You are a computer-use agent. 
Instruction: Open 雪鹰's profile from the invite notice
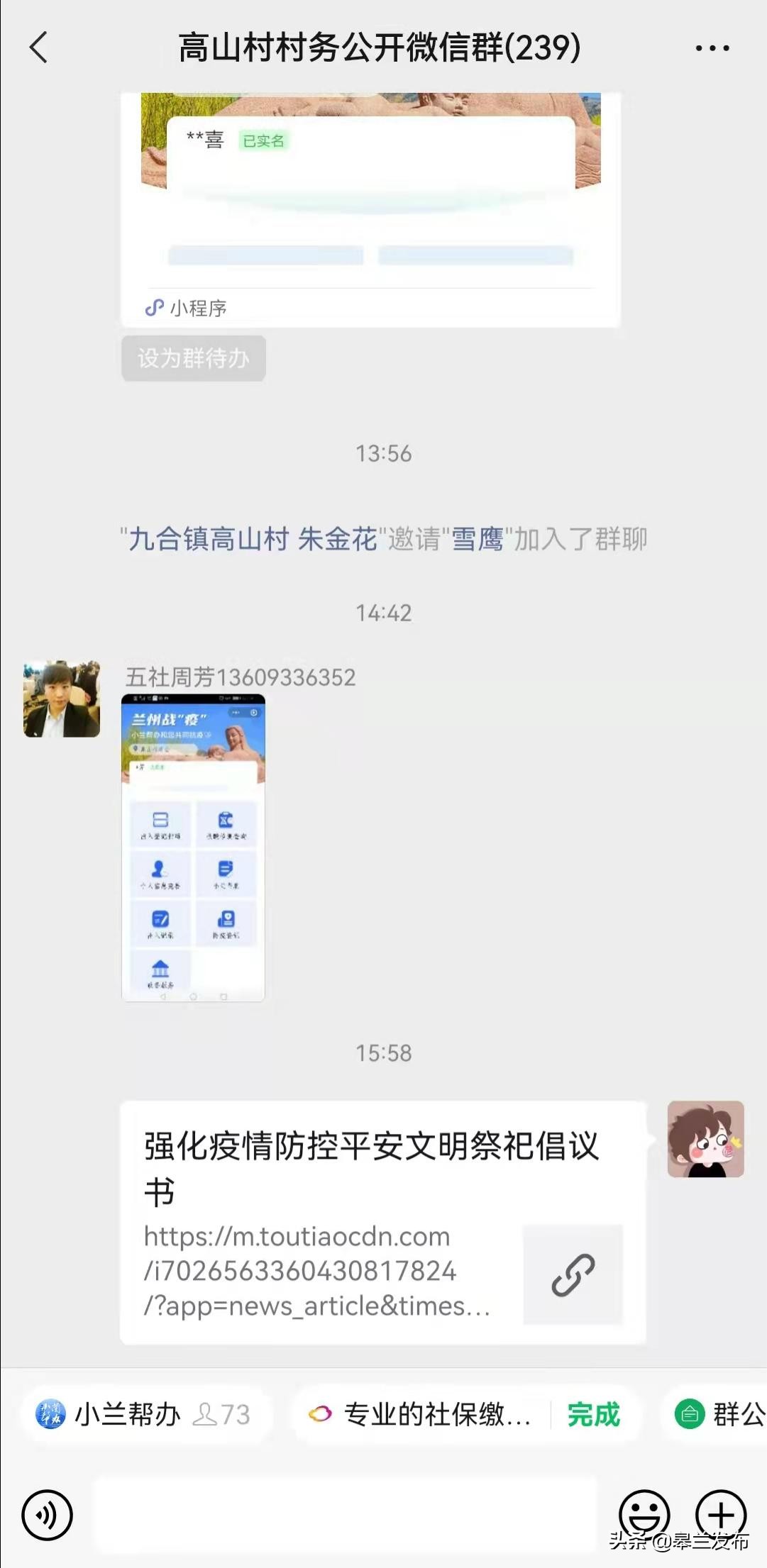click(x=477, y=540)
